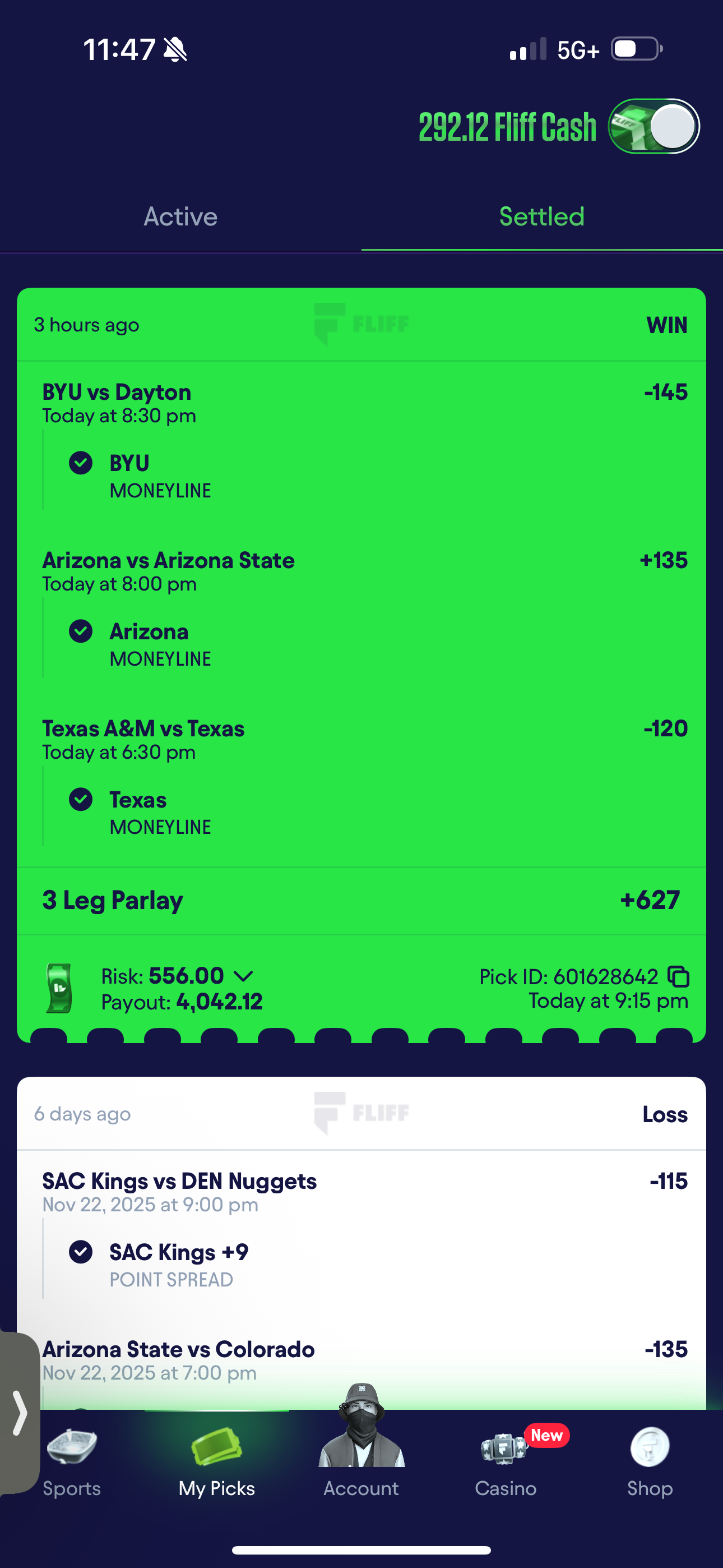Expand the Risk 556.00 details chevron
Viewport: 723px width, 1568px height.
point(243,976)
